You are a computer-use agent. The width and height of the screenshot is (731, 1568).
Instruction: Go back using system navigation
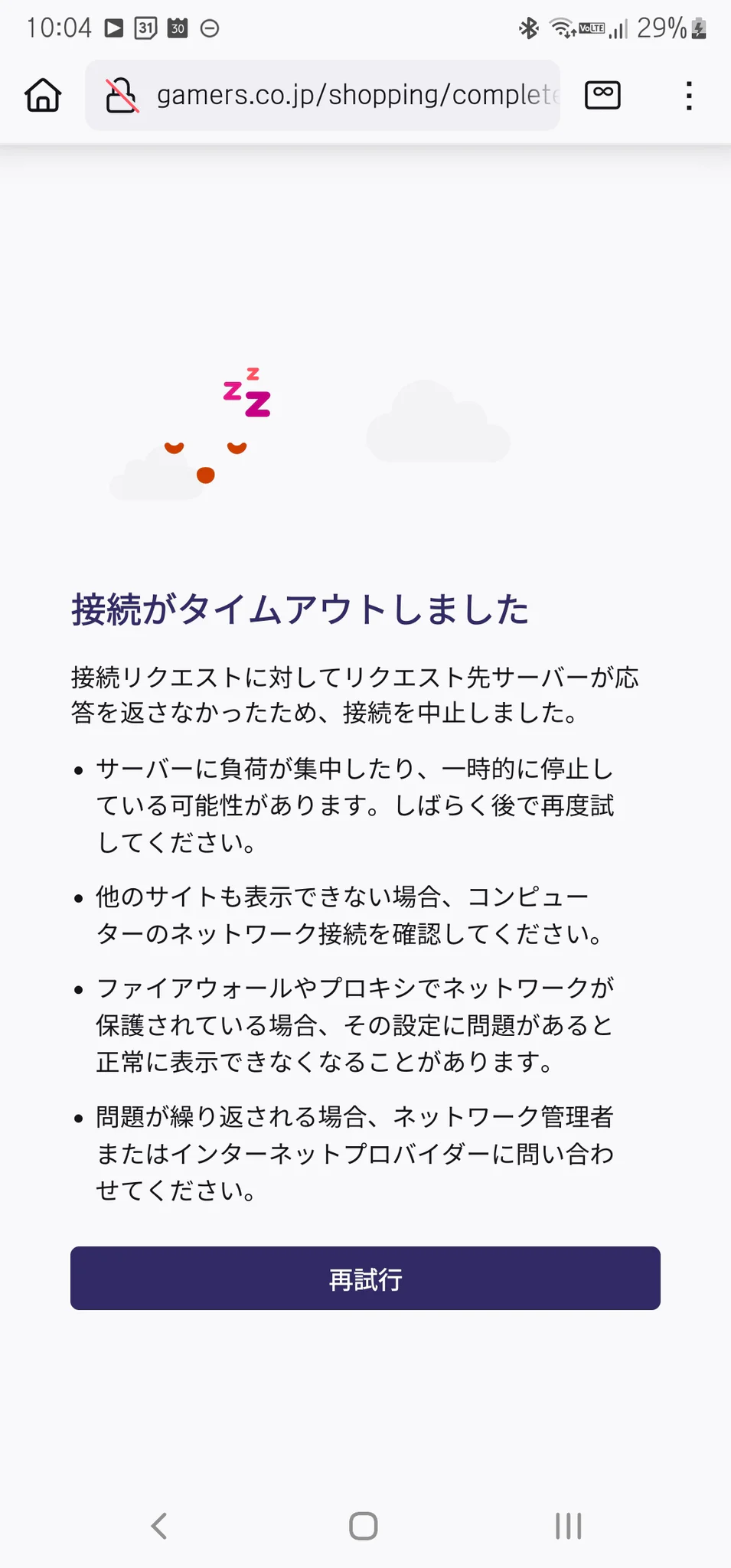coord(158,1526)
